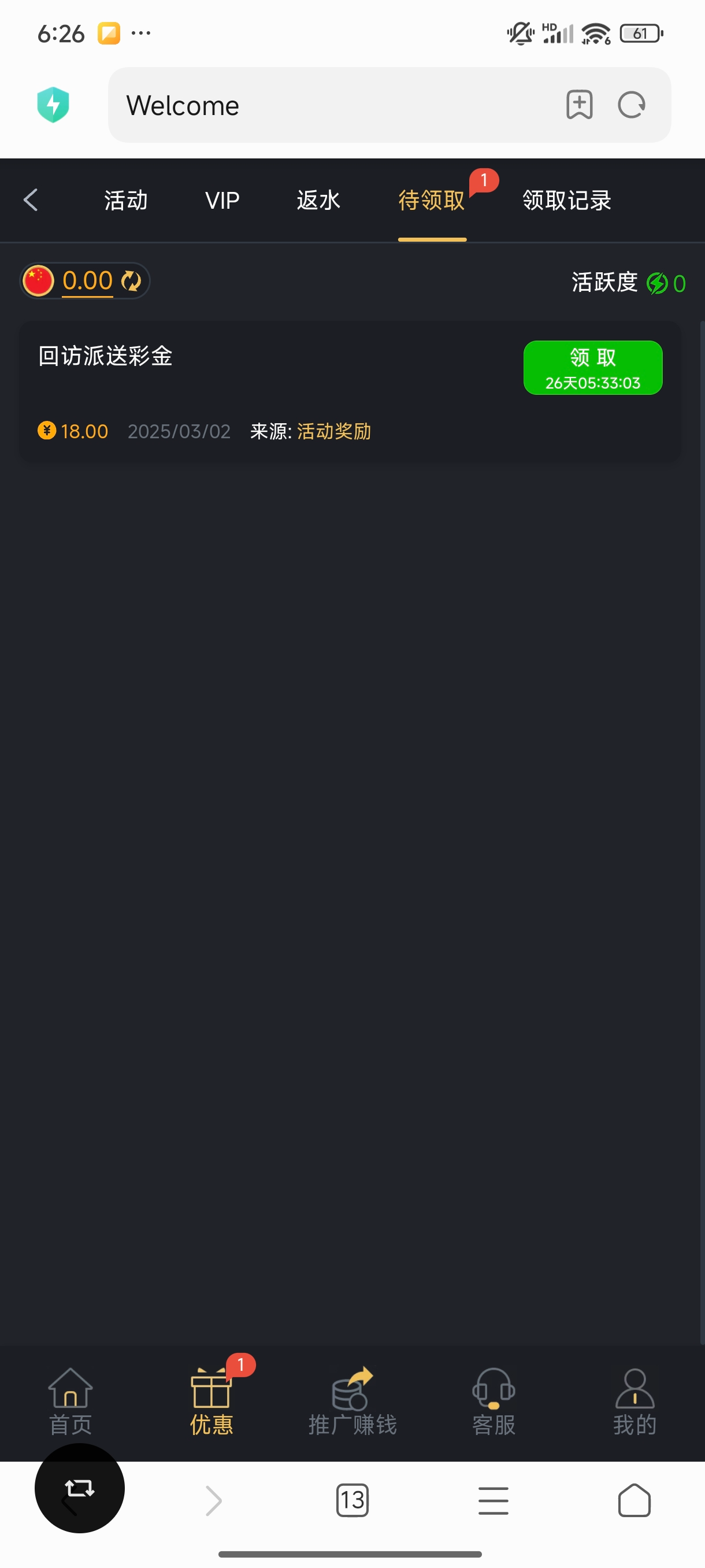
Task: Open the VIP tab
Action: (x=222, y=200)
